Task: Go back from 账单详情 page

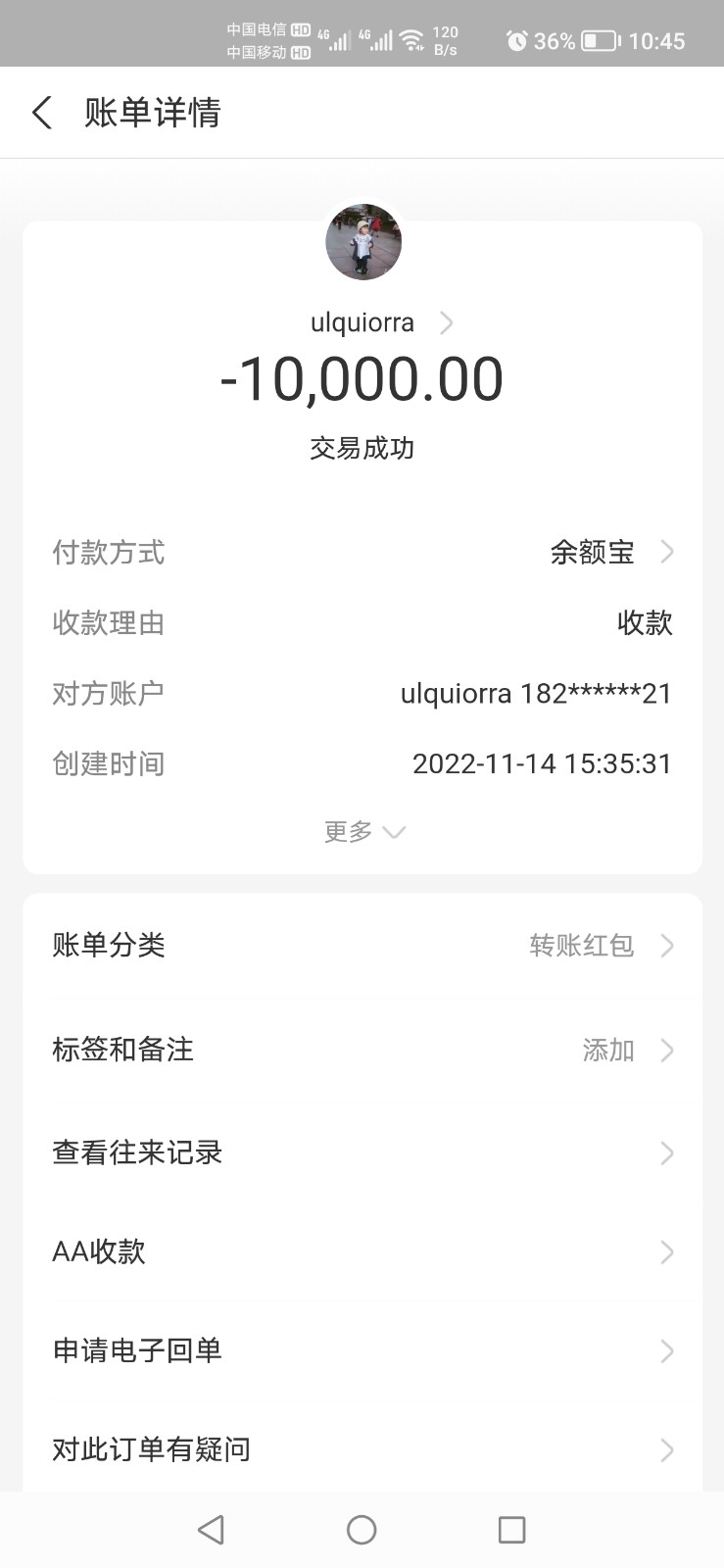Action: pyautogui.click(x=42, y=113)
